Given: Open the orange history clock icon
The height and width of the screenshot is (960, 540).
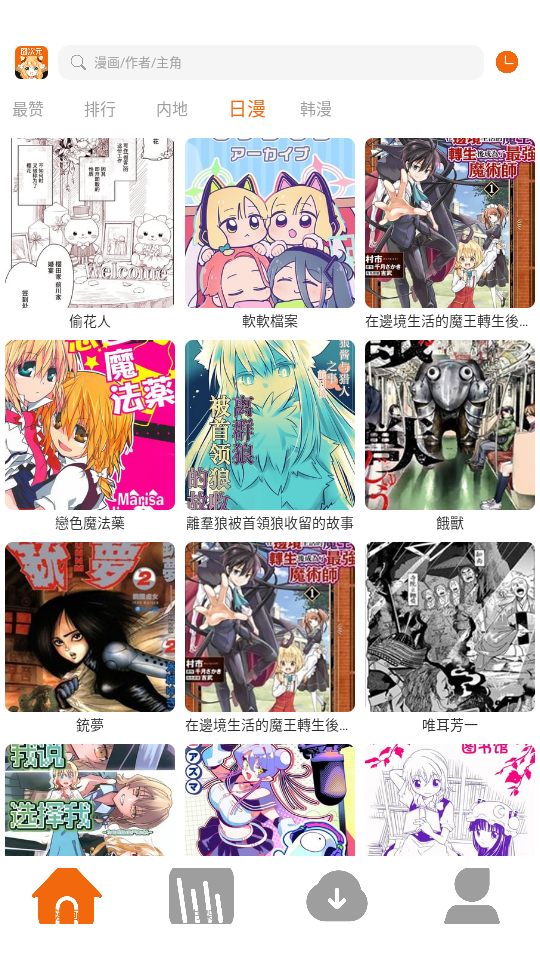Looking at the screenshot, I should pyautogui.click(x=506, y=62).
